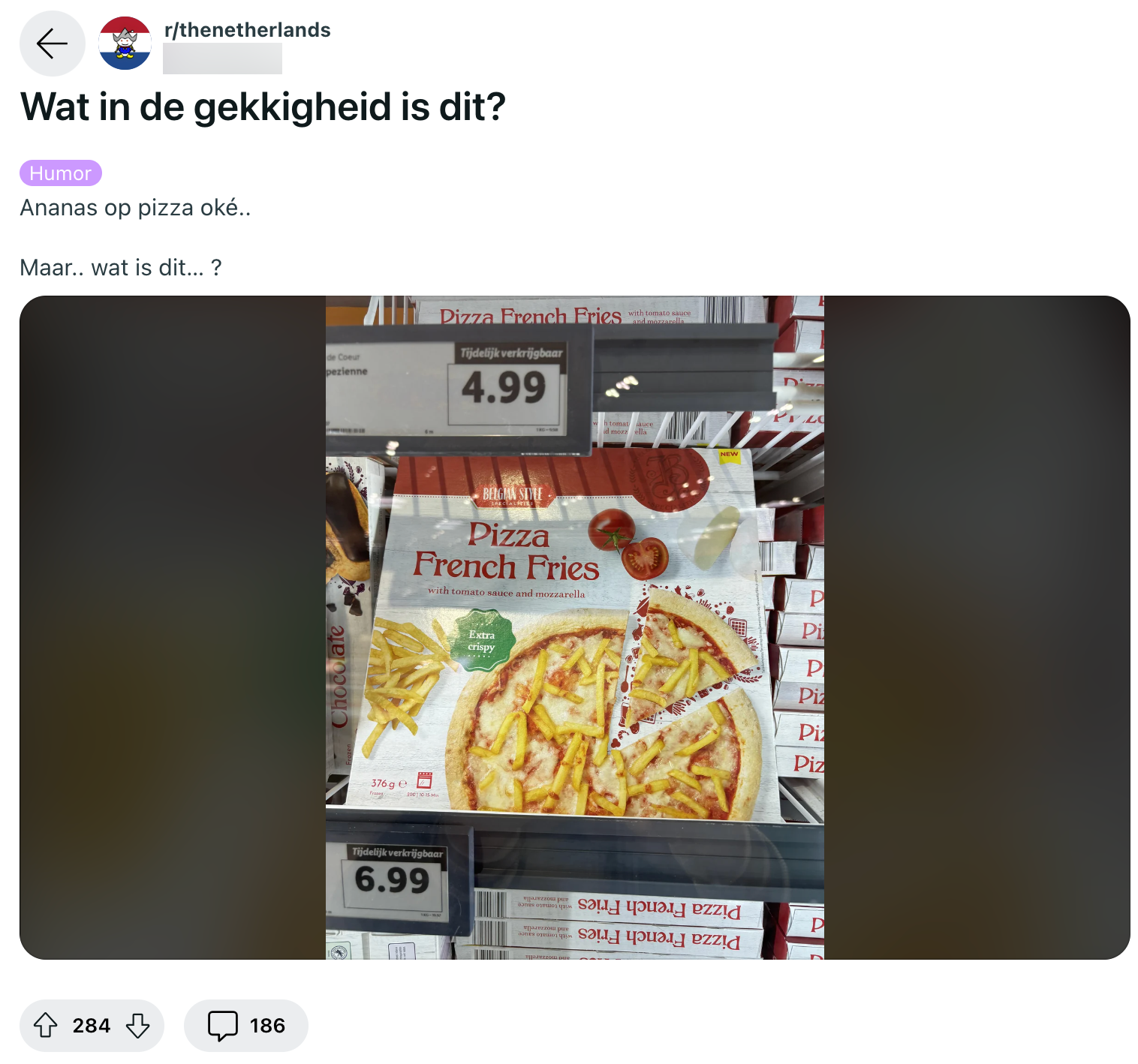The width and height of the screenshot is (1138, 1064).
Task: Upvote this post
Action: pyautogui.click(x=46, y=1025)
